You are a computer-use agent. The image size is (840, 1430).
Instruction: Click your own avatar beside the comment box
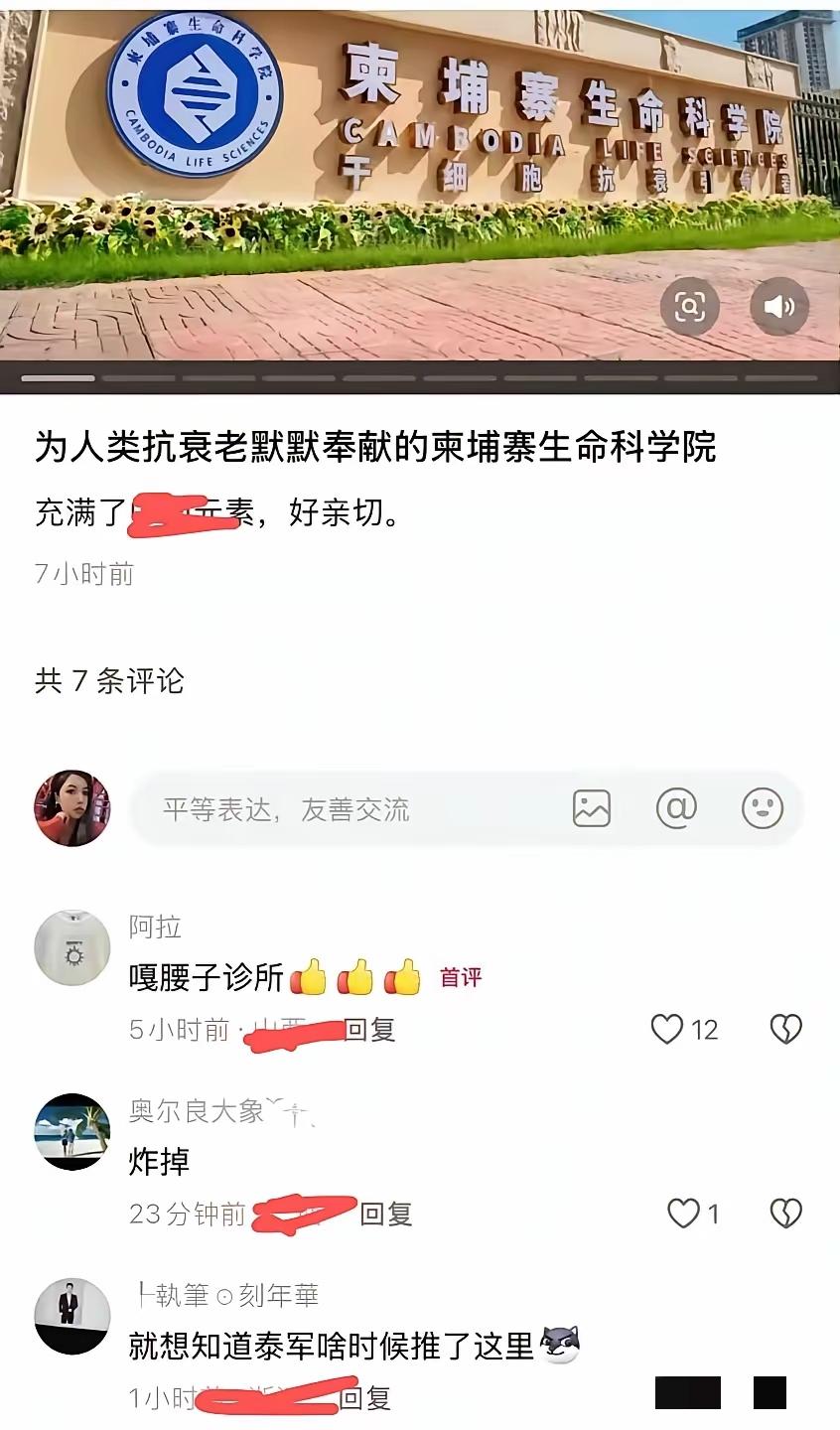(x=71, y=807)
